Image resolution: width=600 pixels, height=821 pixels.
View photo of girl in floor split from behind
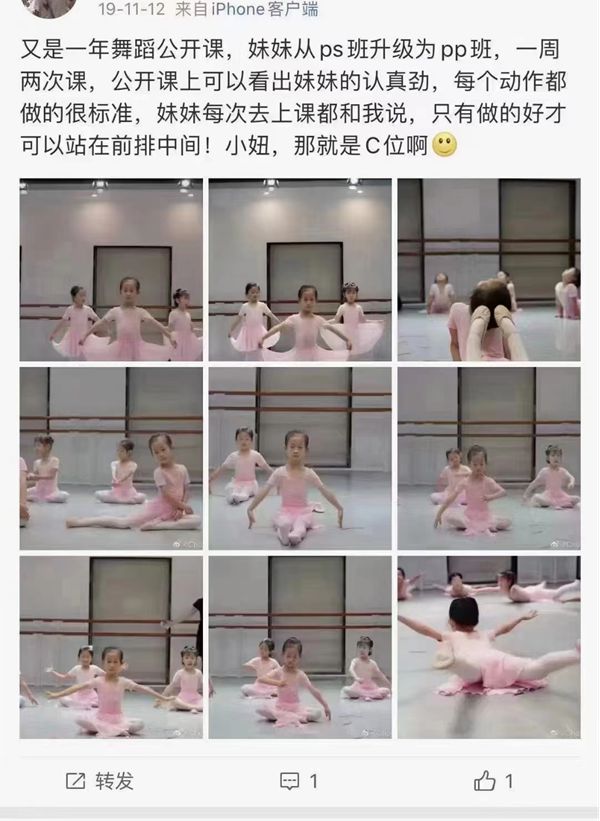(488, 647)
